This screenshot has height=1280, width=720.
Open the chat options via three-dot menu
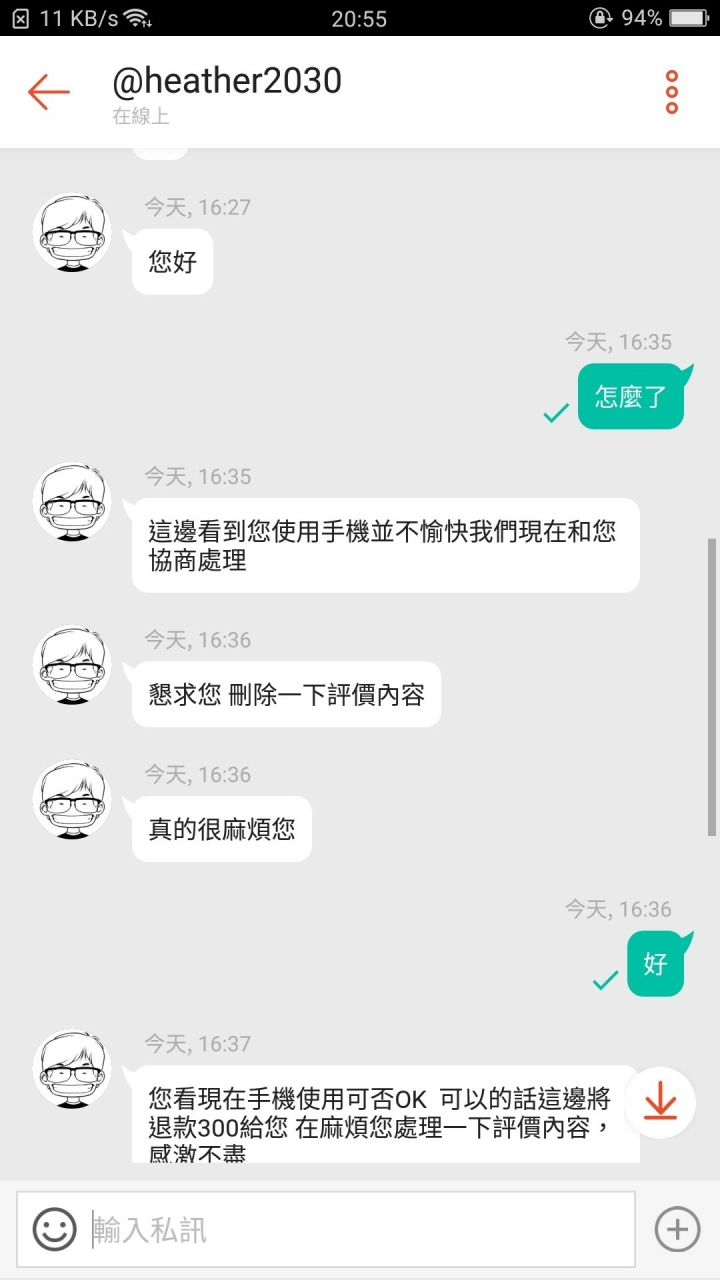pyautogui.click(x=671, y=91)
